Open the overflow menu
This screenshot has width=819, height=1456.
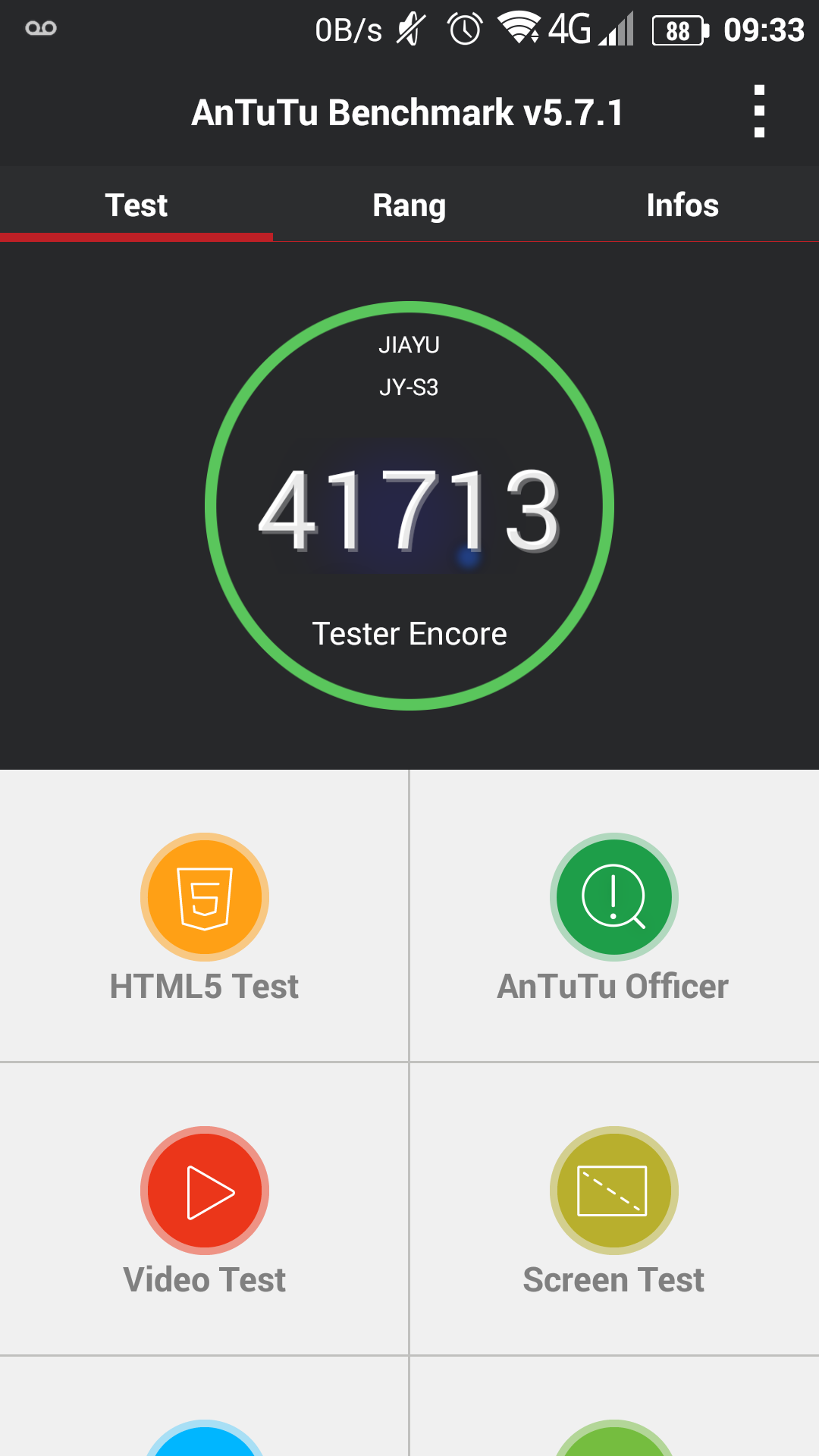[x=759, y=111]
